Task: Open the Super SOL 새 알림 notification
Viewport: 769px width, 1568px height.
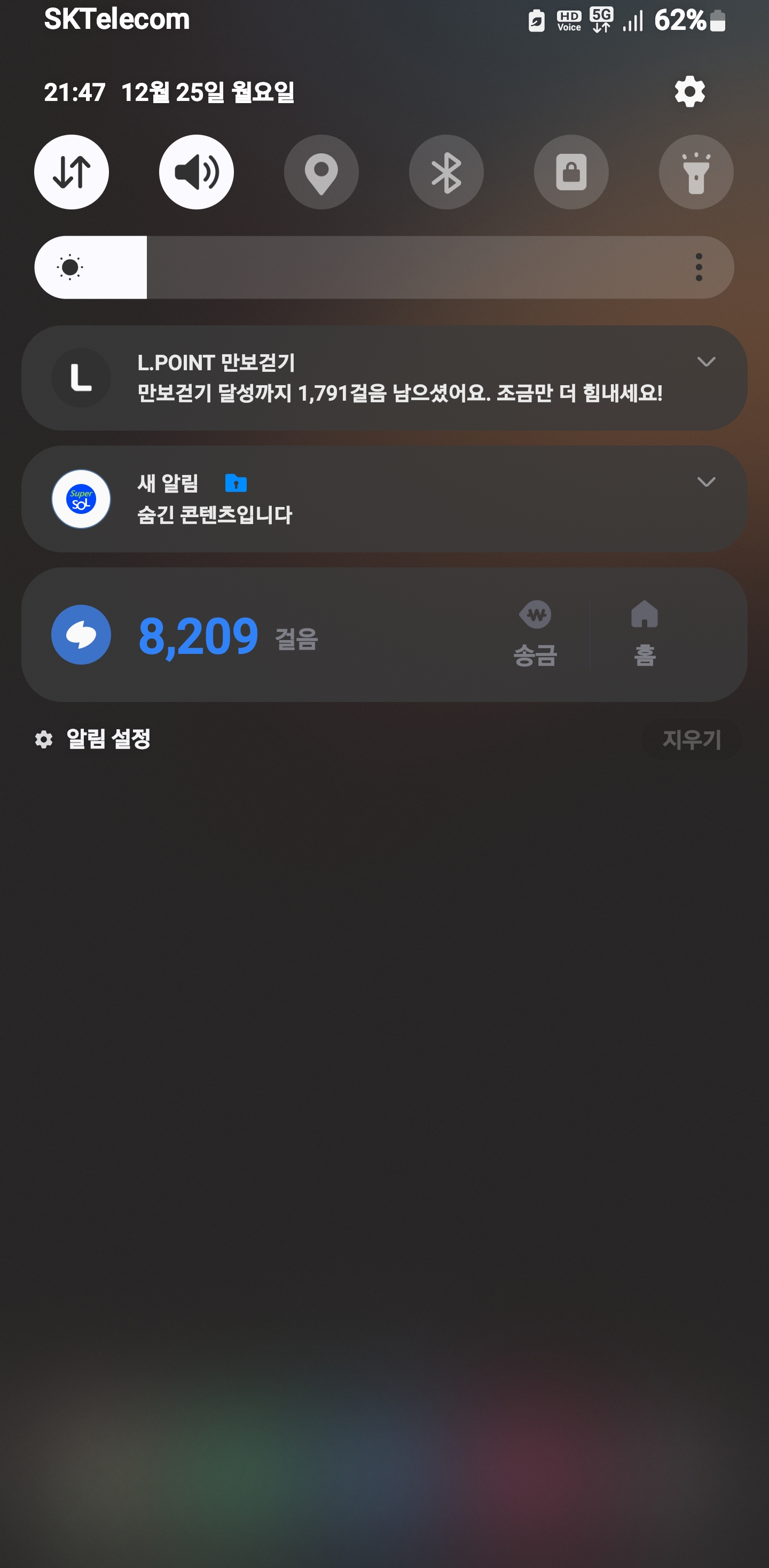Action: click(x=384, y=499)
